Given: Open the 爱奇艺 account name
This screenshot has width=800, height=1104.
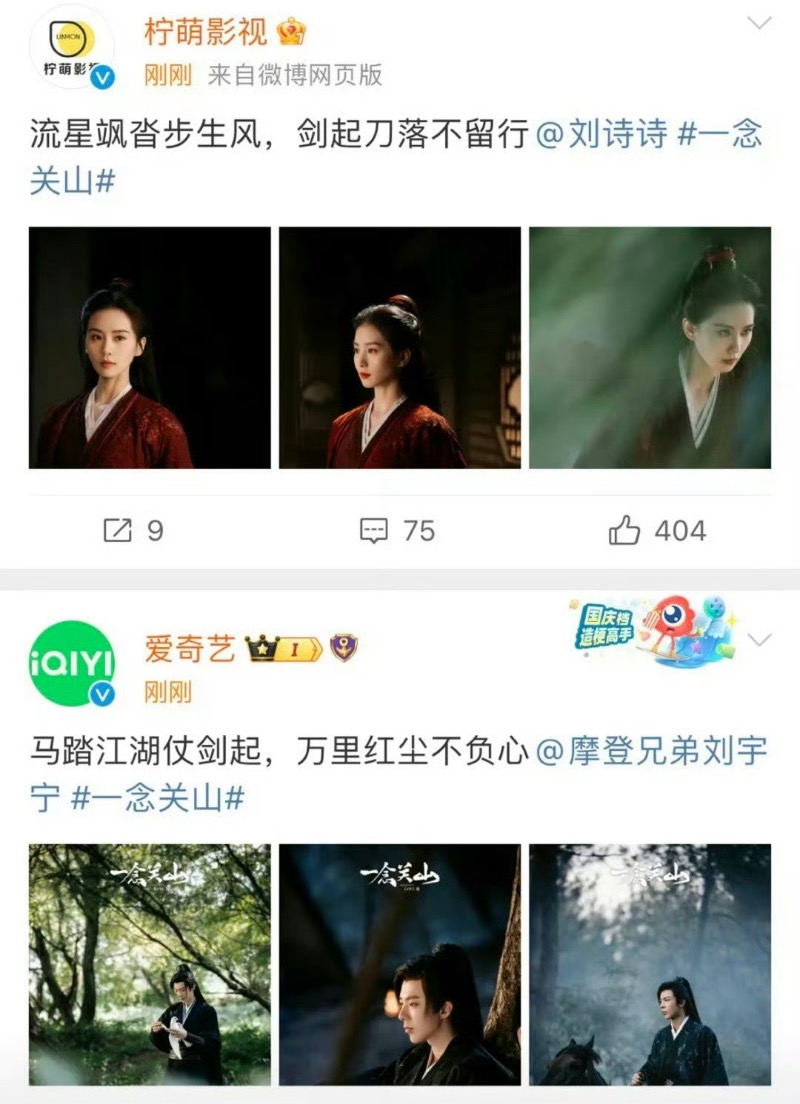Looking at the screenshot, I should (x=190, y=649).
